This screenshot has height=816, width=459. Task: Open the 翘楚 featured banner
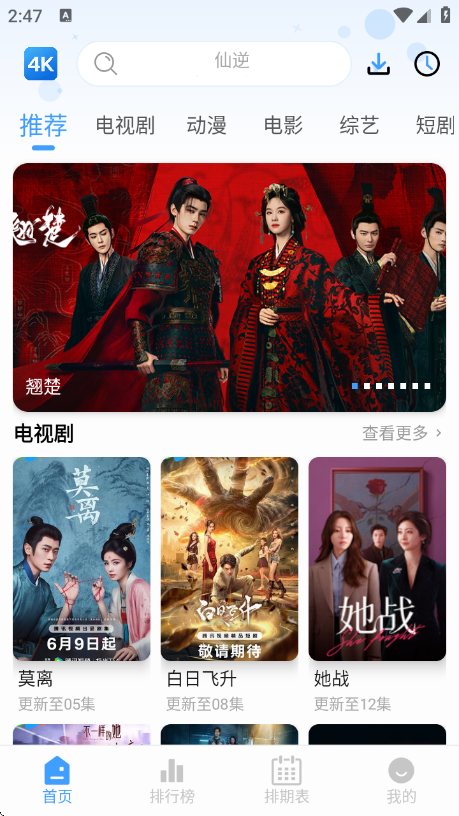tap(230, 287)
